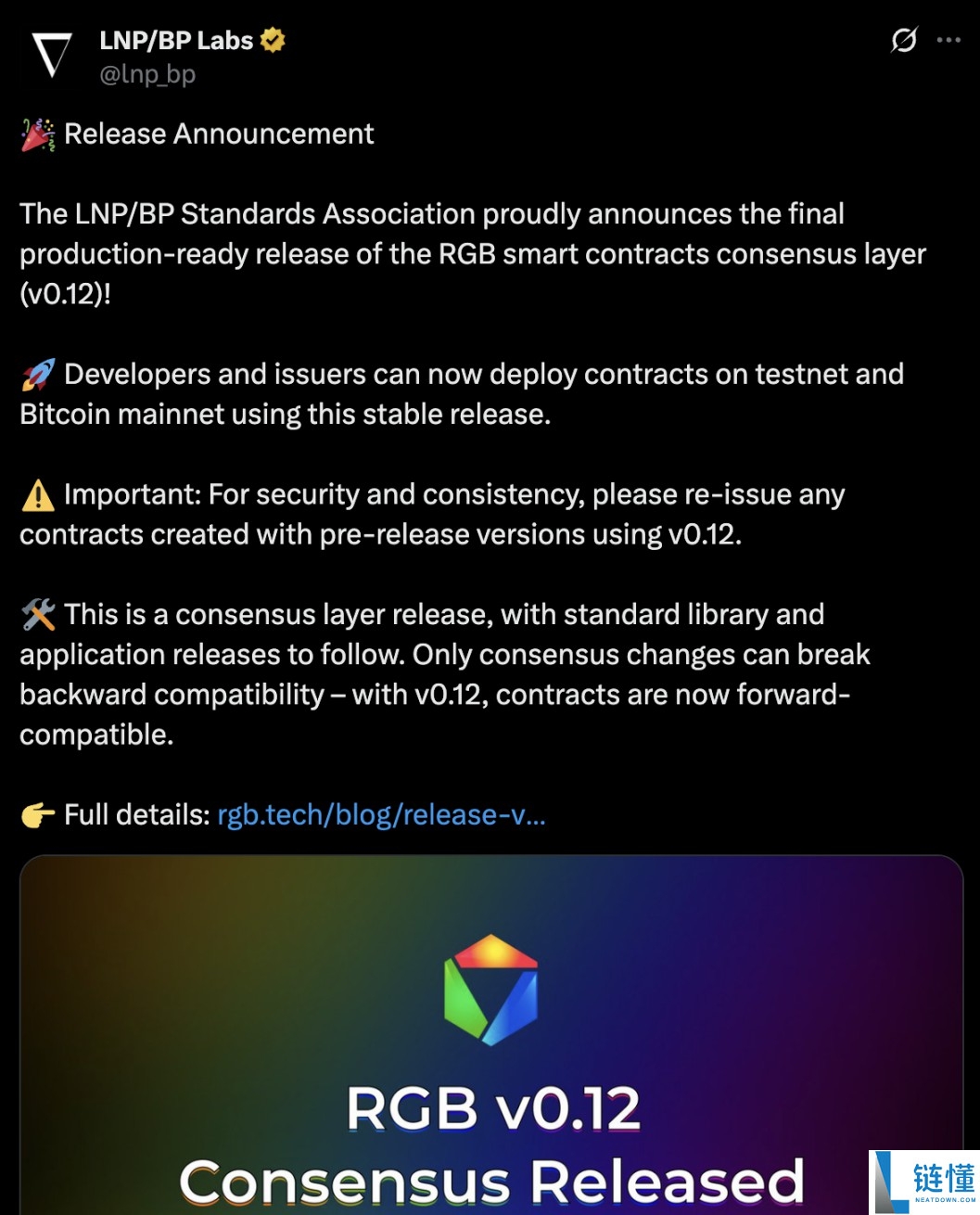
Task: Tap the Grok icon on the post
Action: pyautogui.click(x=903, y=40)
